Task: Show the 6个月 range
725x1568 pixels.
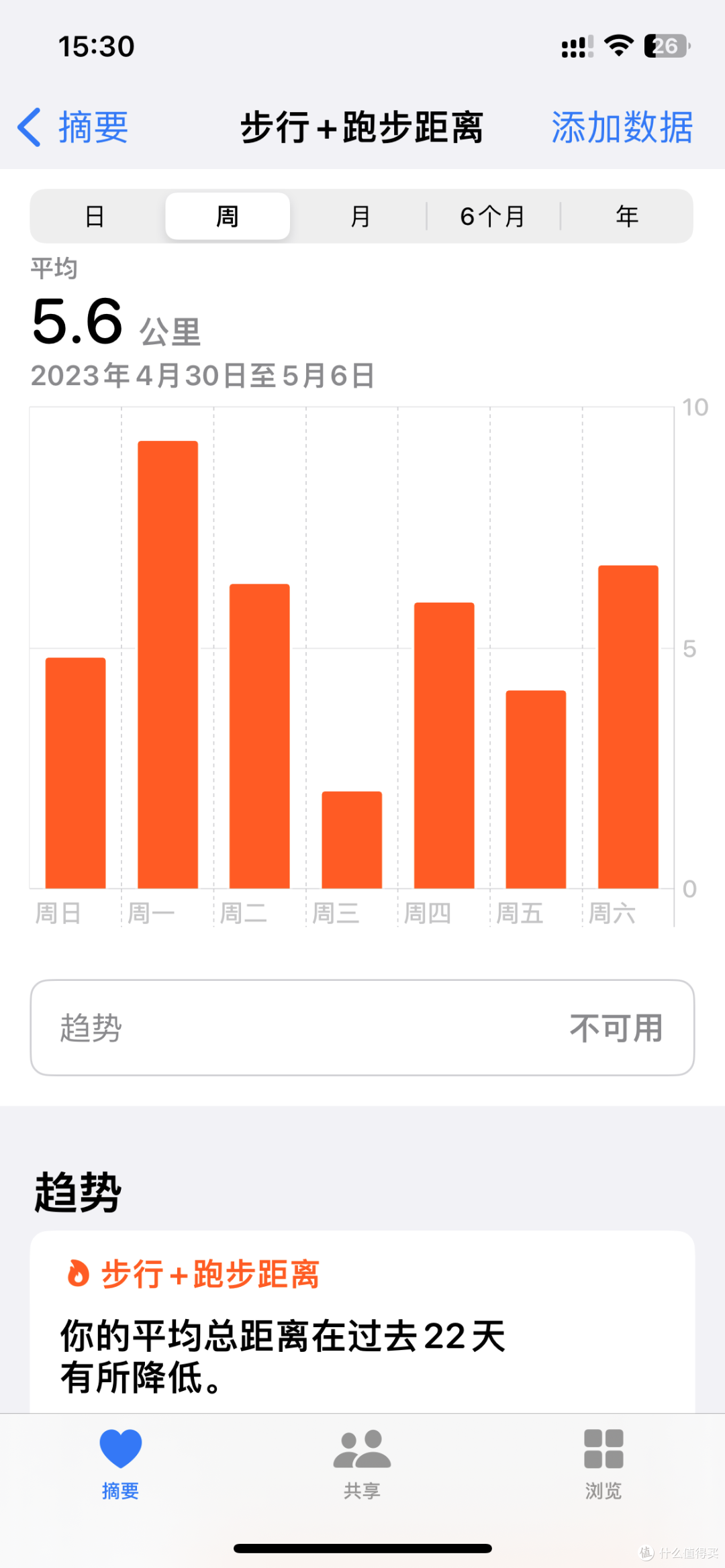Action: tap(493, 217)
